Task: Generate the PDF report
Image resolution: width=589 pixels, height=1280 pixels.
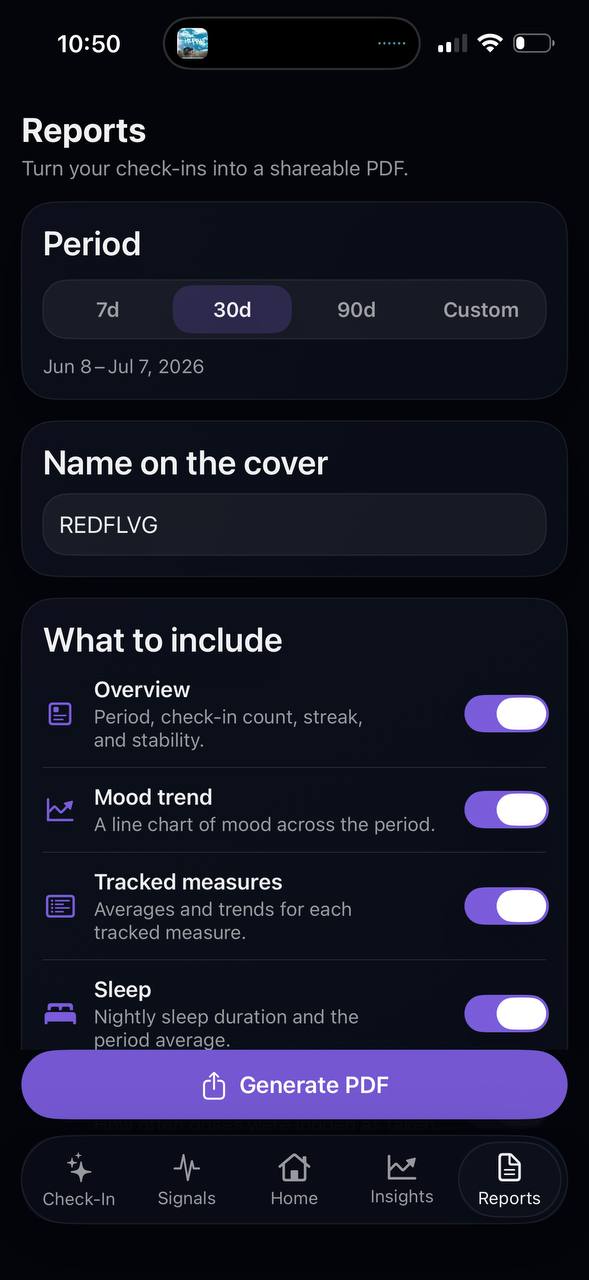Action: point(294,1085)
